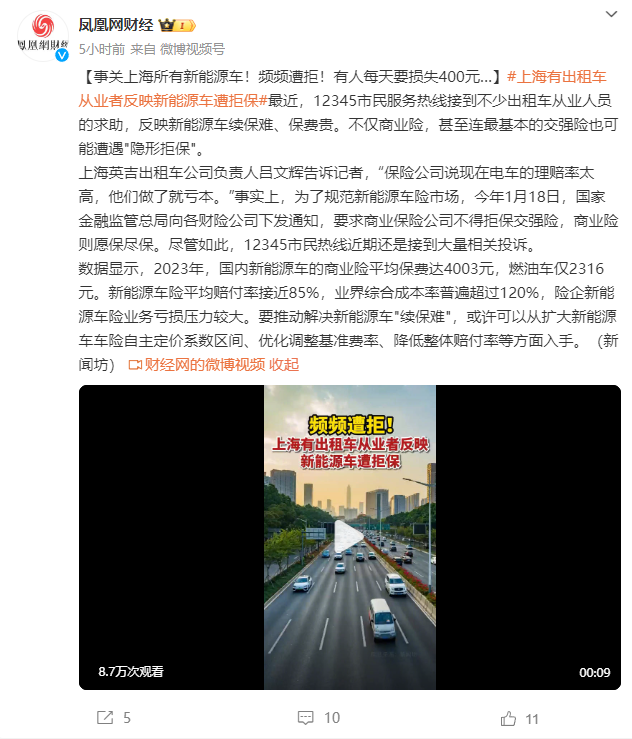Open the comments for this post
The image size is (632, 739).
(319, 717)
